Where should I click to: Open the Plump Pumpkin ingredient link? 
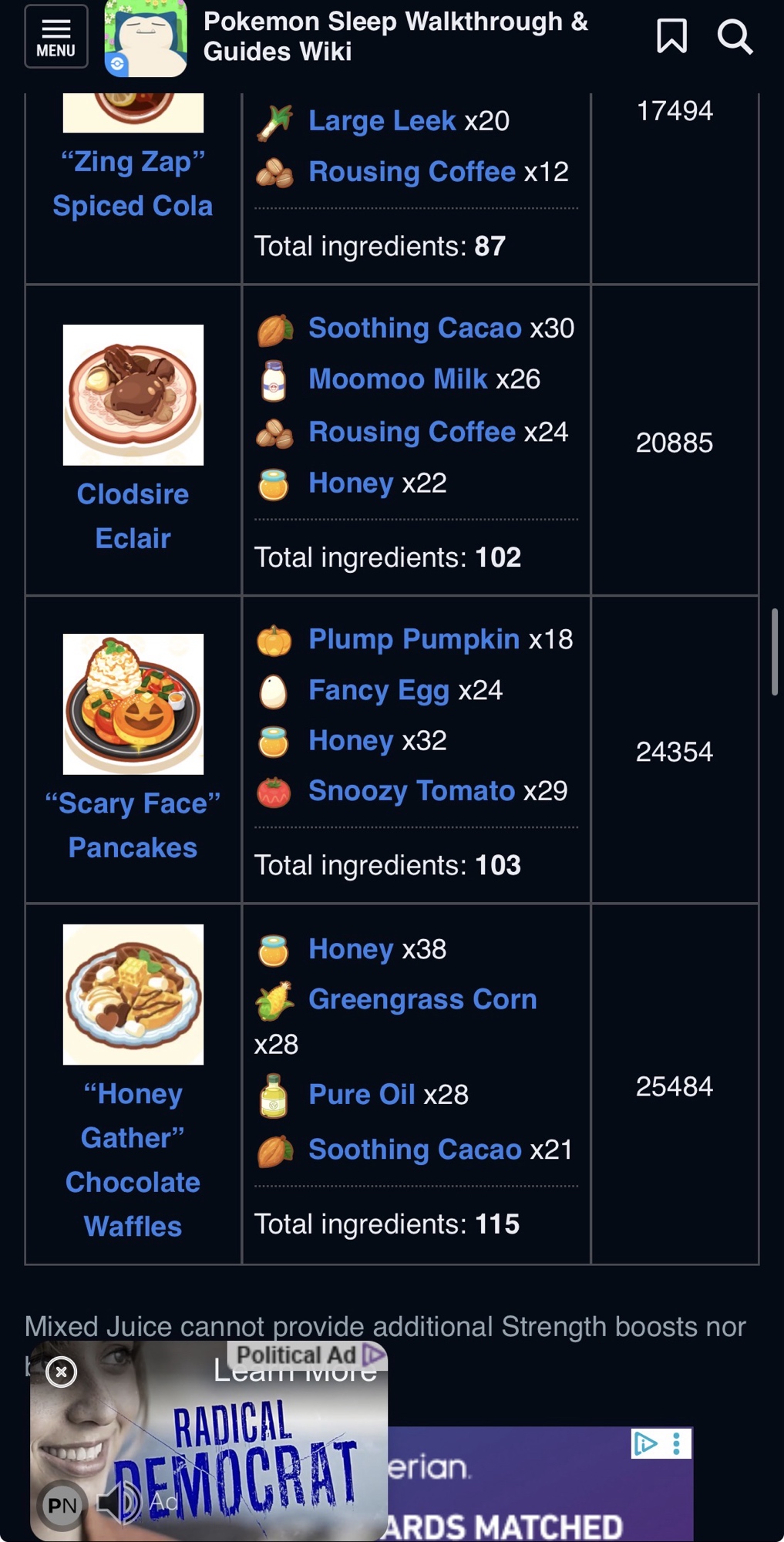pos(413,639)
